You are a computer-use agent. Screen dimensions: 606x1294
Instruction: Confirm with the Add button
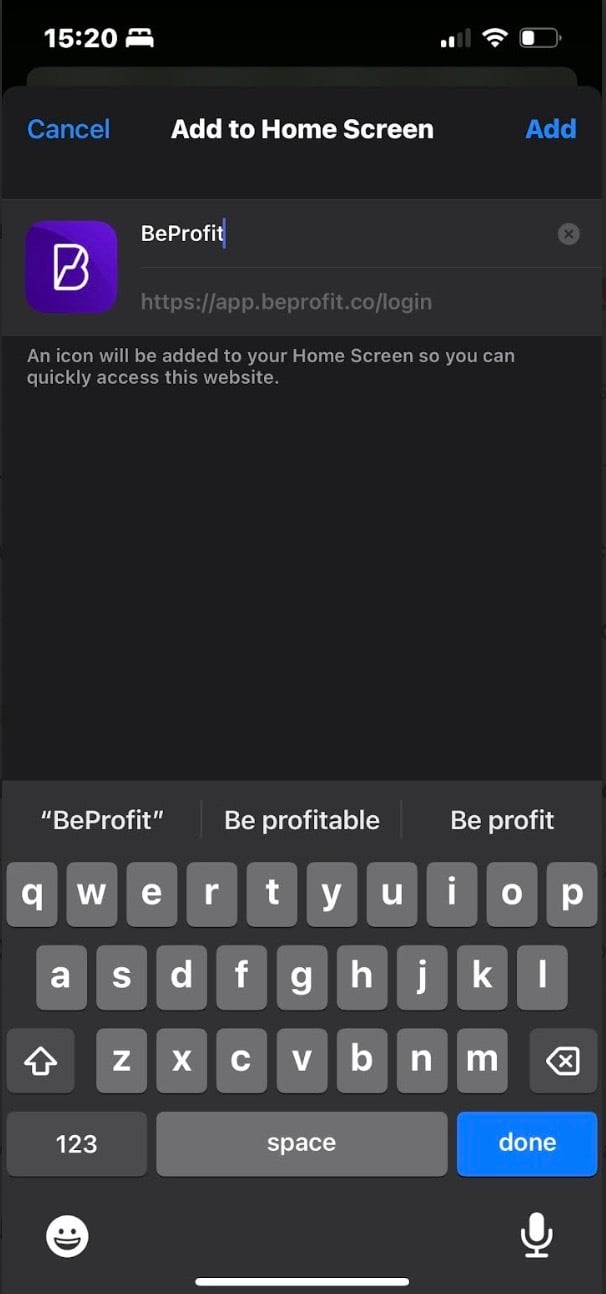coord(551,129)
